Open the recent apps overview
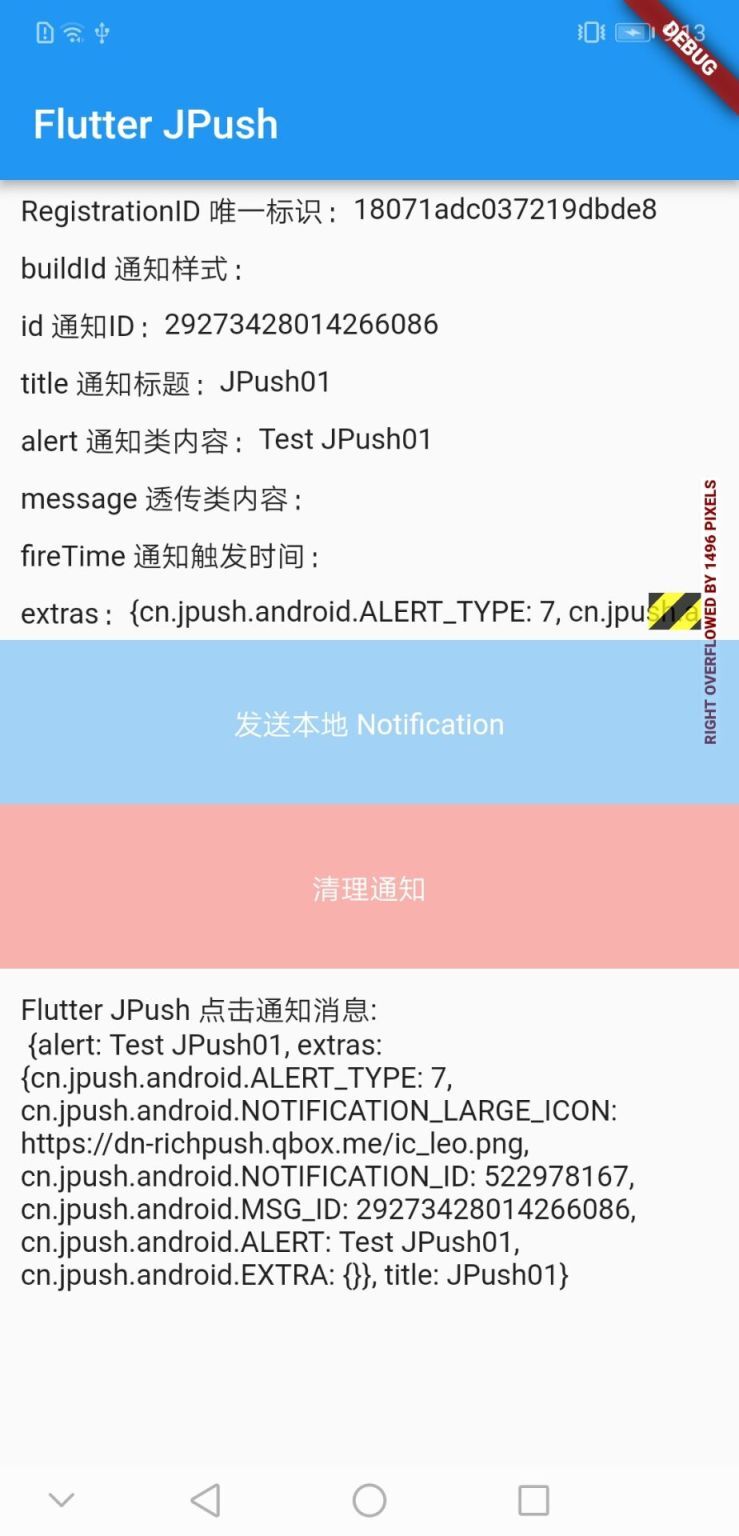Screen dimensions: 739x1536 (533, 1500)
